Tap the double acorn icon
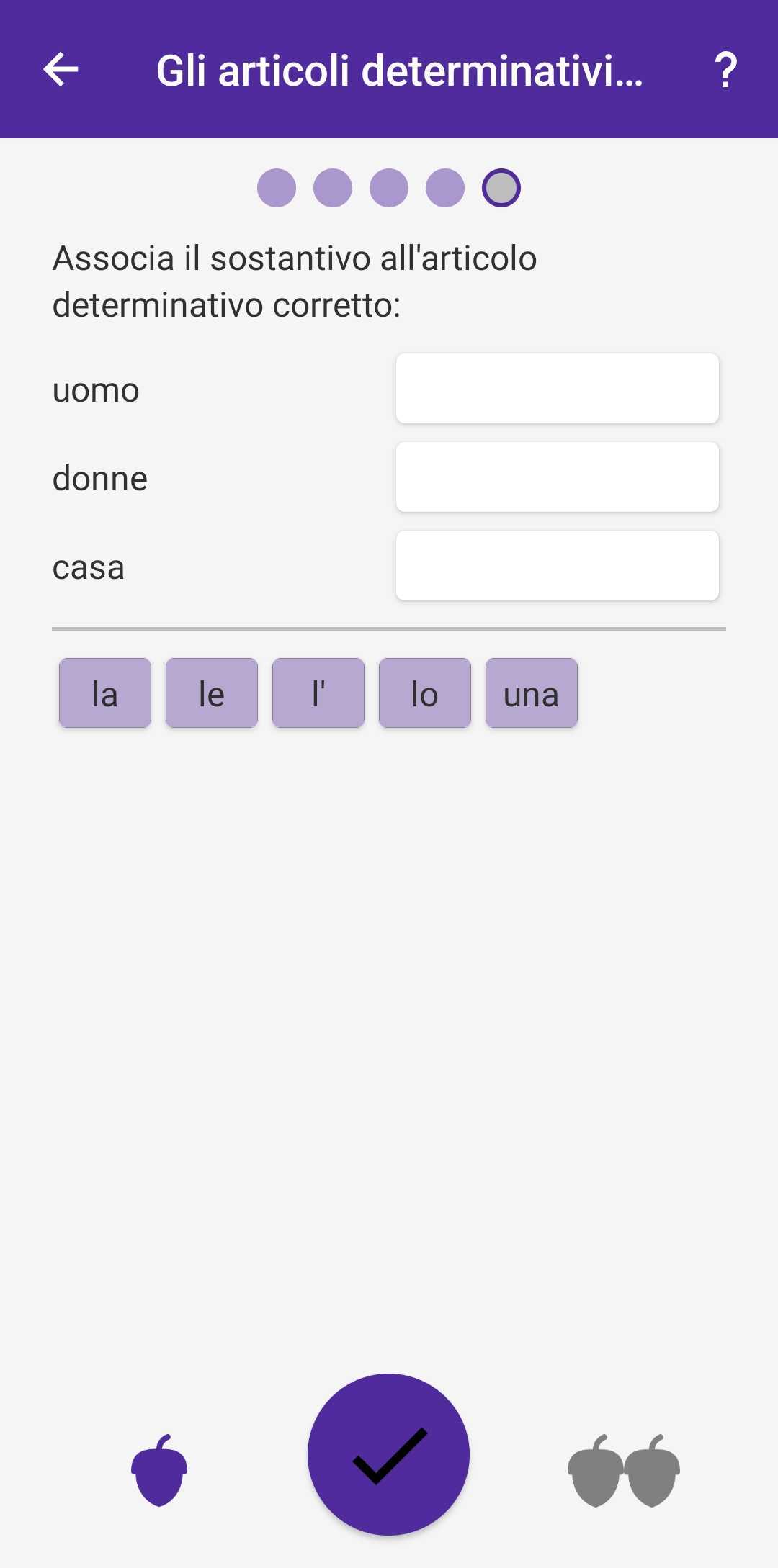This screenshot has height=1568, width=778. coord(624,1470)
